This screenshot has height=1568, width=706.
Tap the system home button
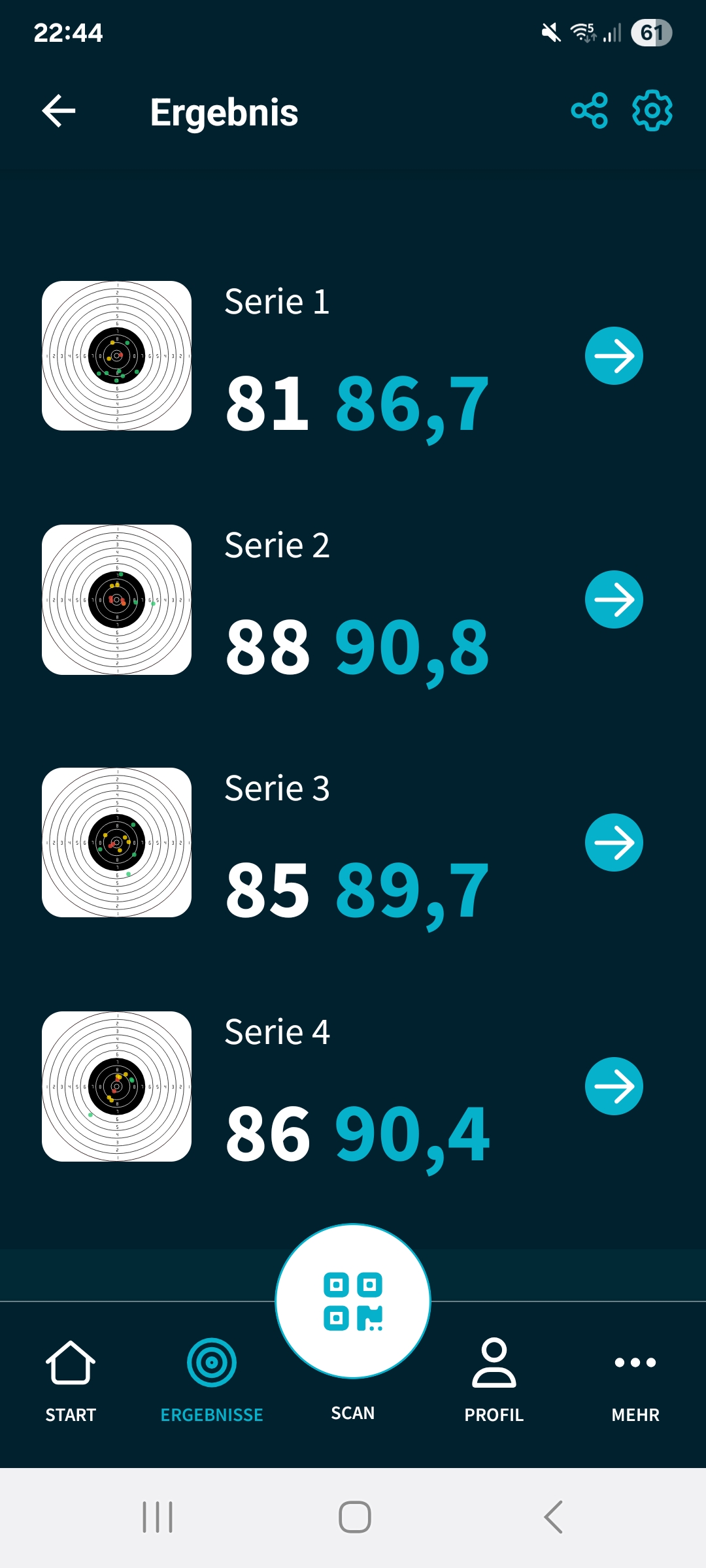354,1517
